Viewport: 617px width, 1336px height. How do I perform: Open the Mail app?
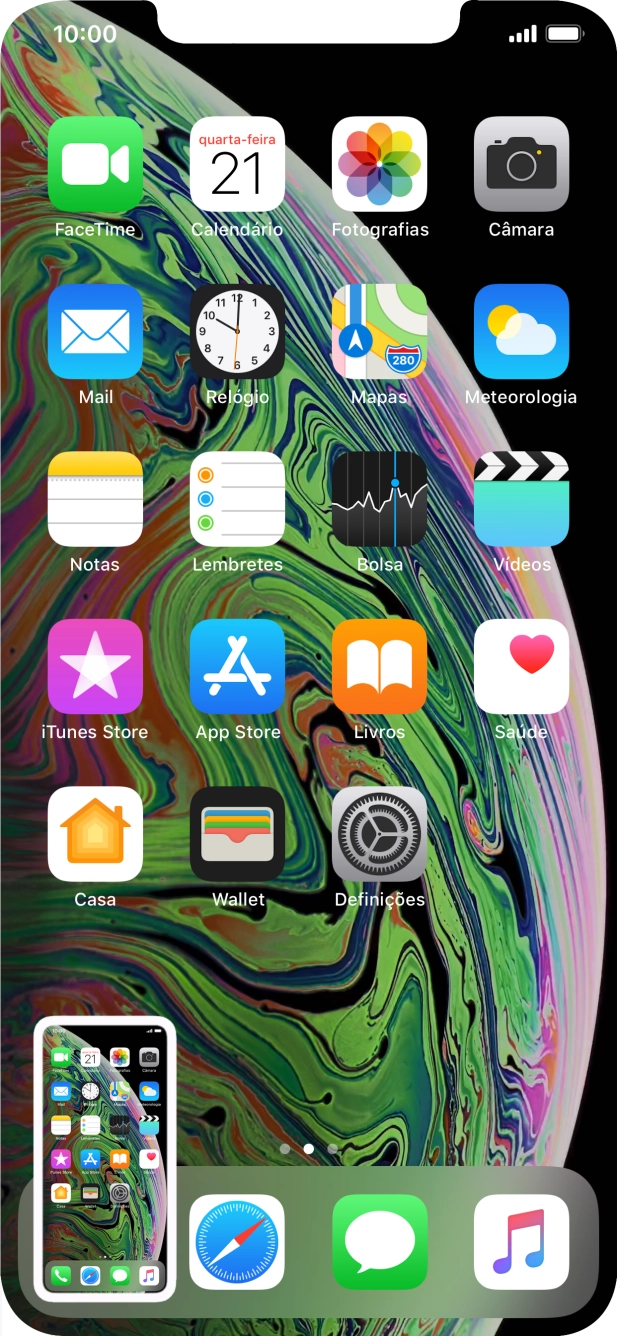tap(95, 332)
